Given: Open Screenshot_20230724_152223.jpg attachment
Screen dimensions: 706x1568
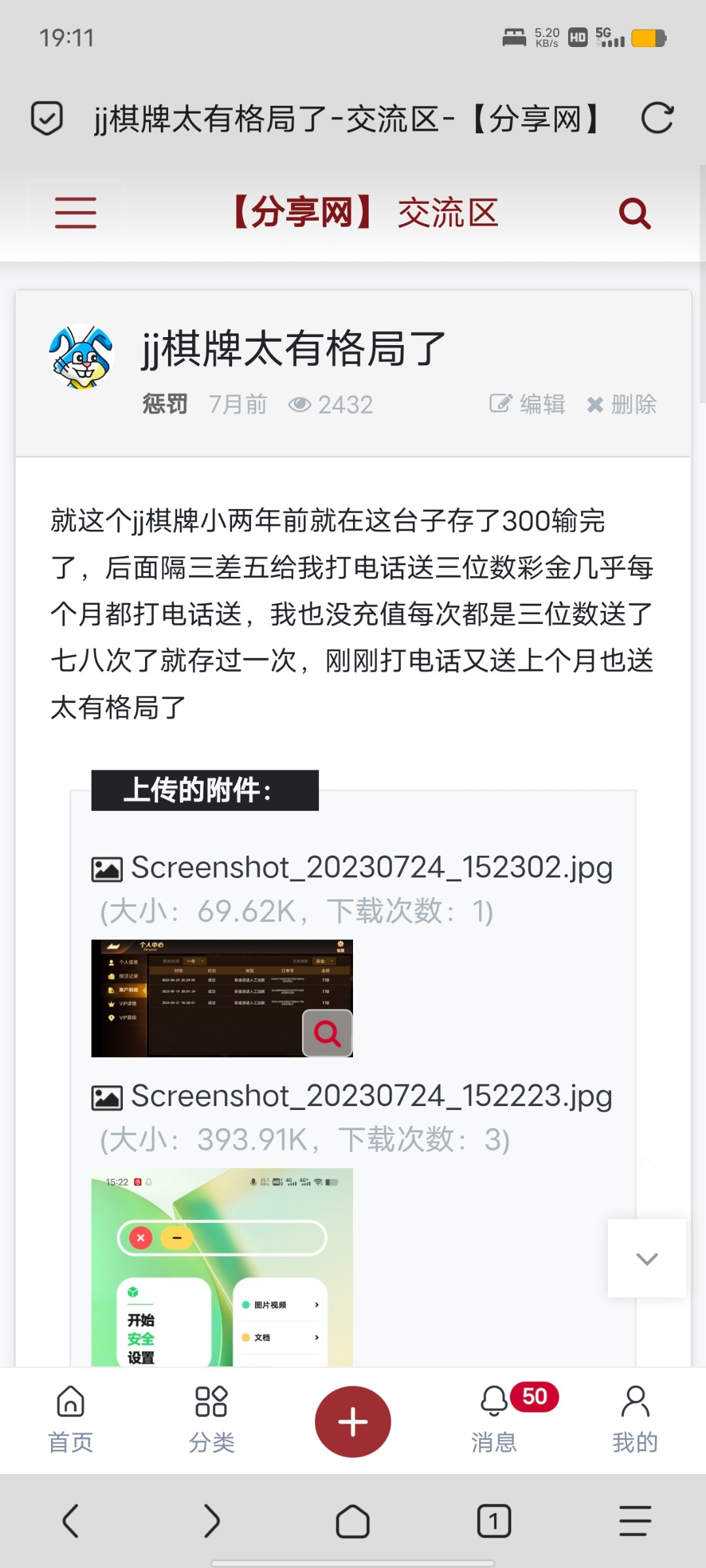Looking at the screenshot, I should click(x=371, y=1096).
